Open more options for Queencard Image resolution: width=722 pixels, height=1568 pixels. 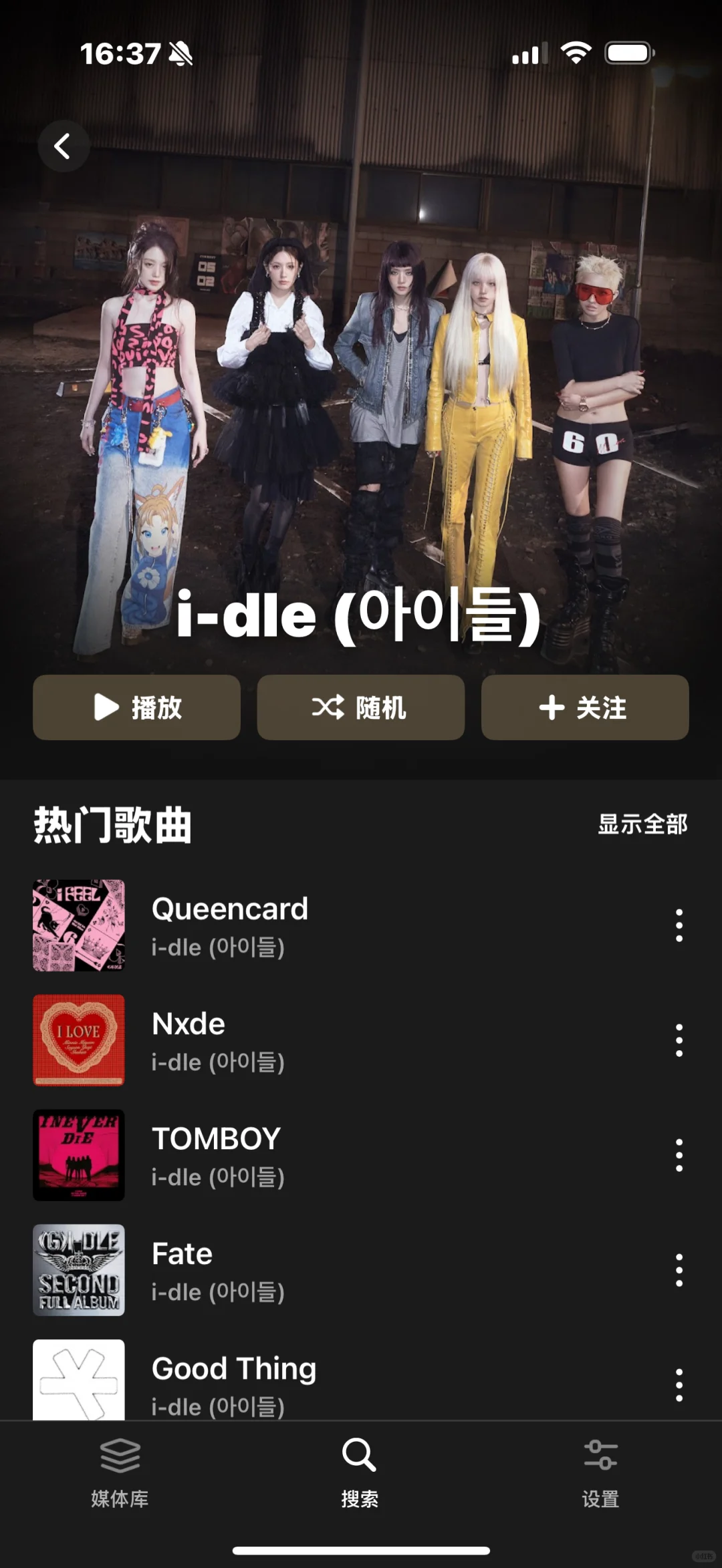click(679, 925)
